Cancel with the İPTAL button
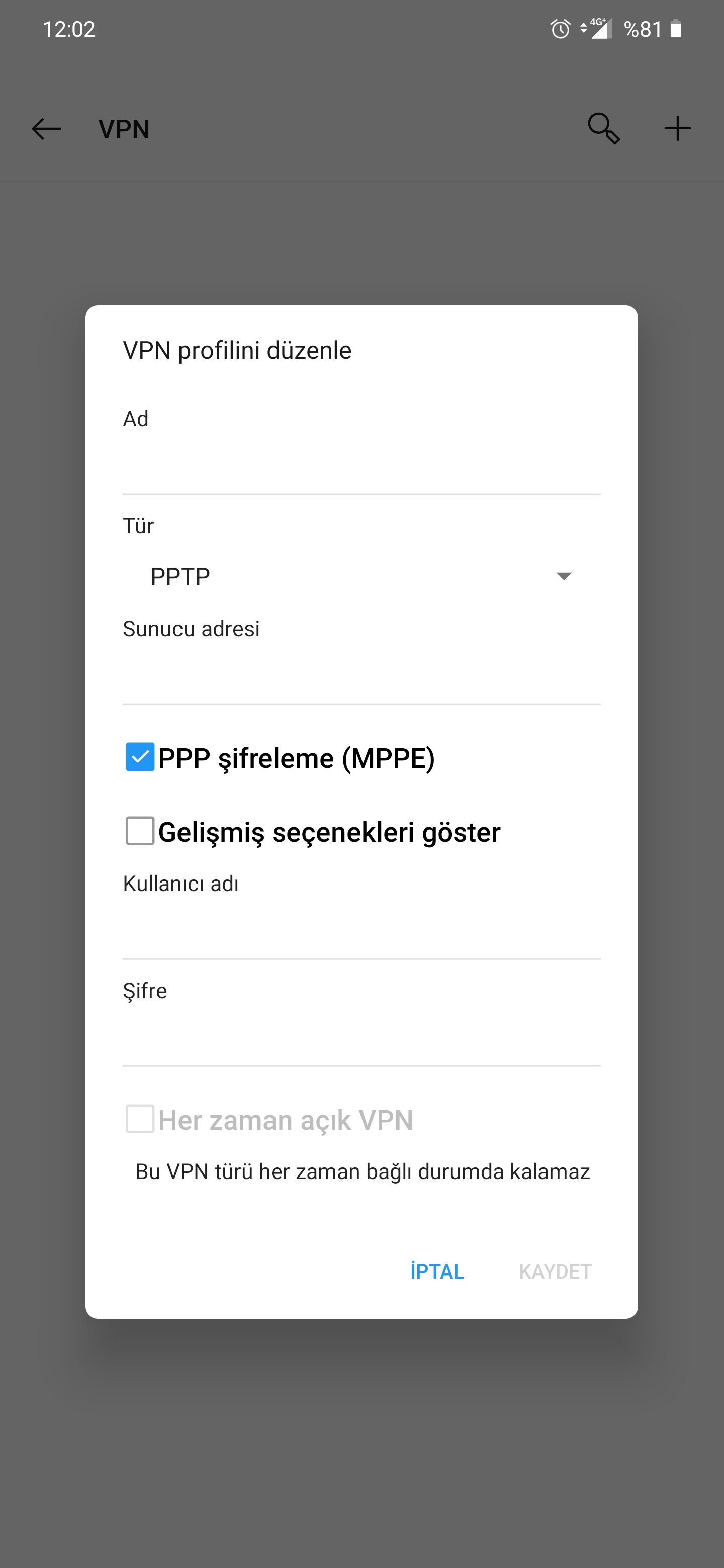724x1568 pixels. [437, 1271]
